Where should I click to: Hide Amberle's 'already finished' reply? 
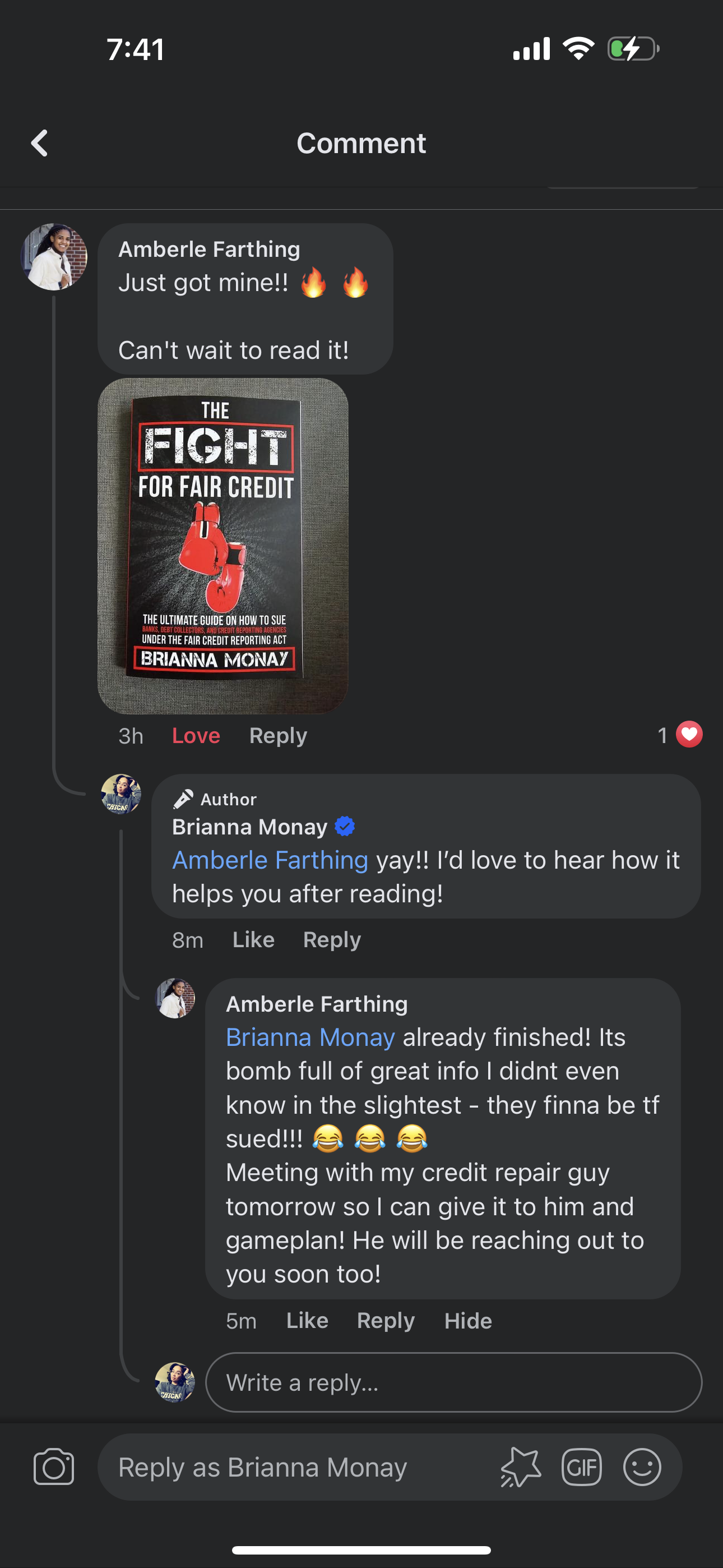(x=467, y=1320)
